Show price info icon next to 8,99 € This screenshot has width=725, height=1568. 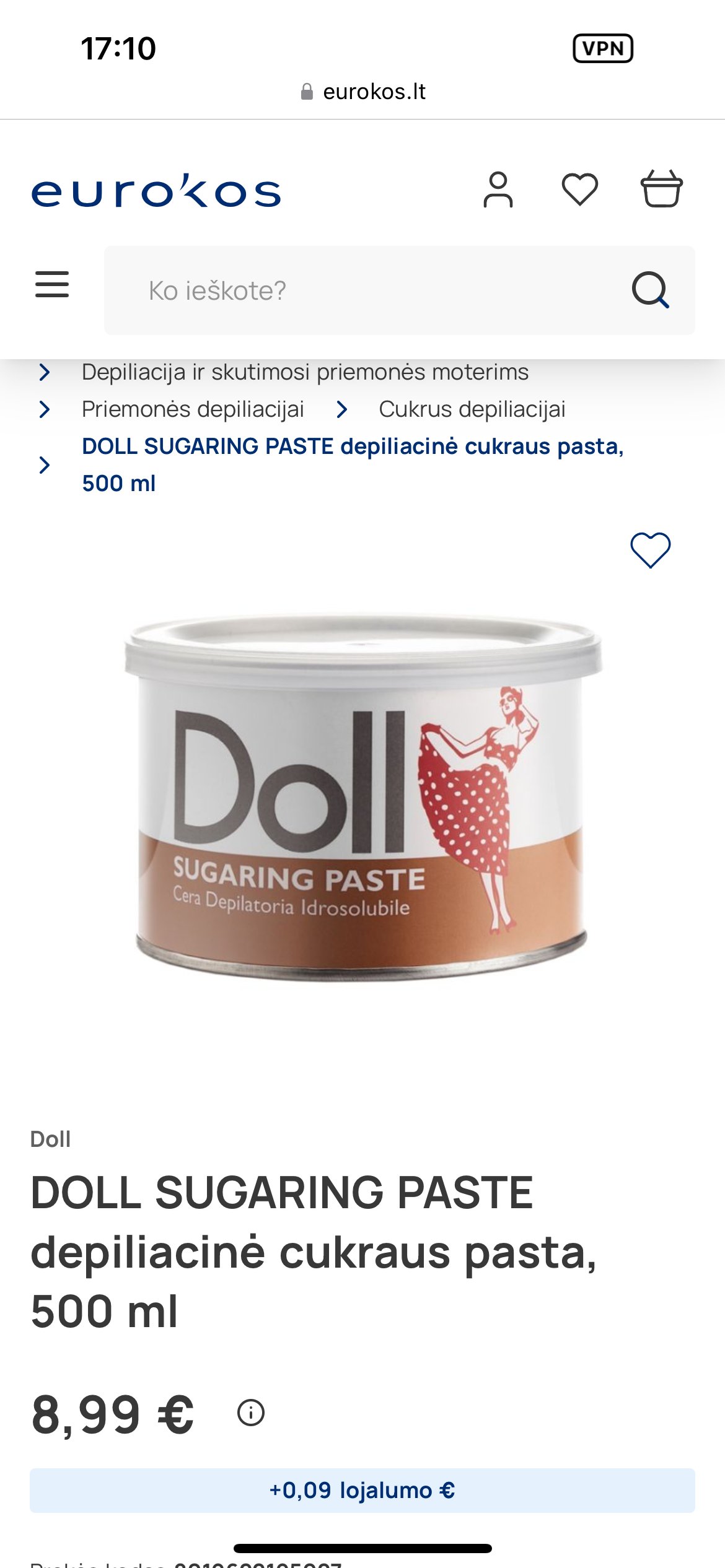(x=251, y=1413)
